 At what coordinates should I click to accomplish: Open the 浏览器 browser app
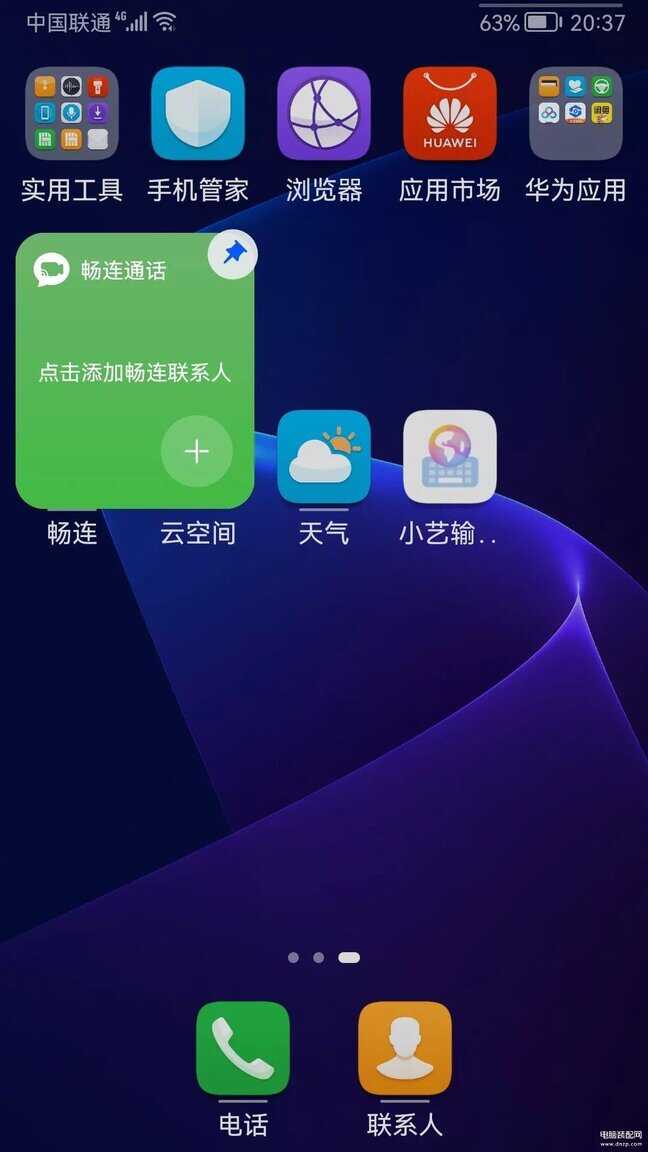point(324,113)
